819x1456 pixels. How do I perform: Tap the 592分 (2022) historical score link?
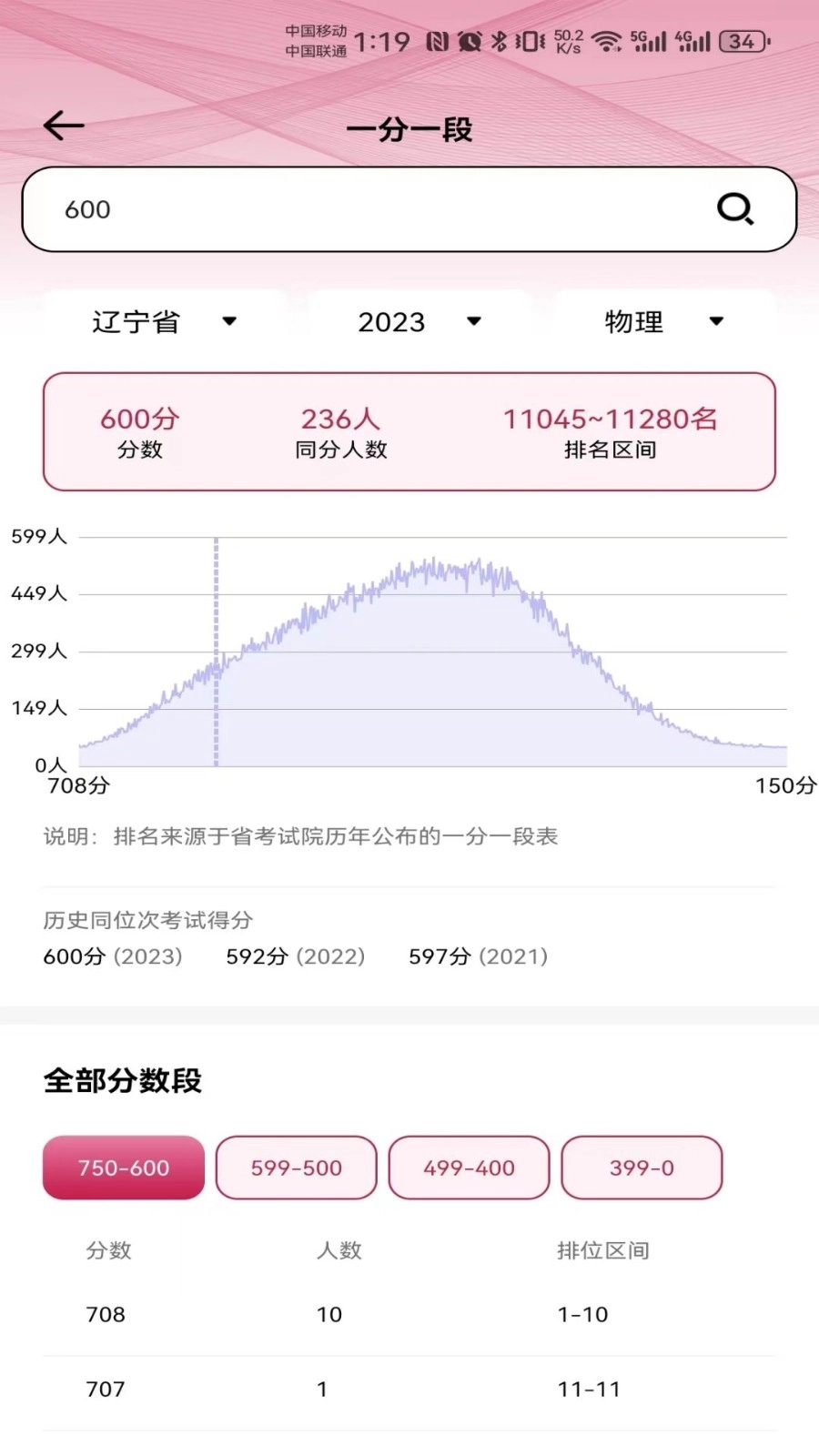point(291,956)
